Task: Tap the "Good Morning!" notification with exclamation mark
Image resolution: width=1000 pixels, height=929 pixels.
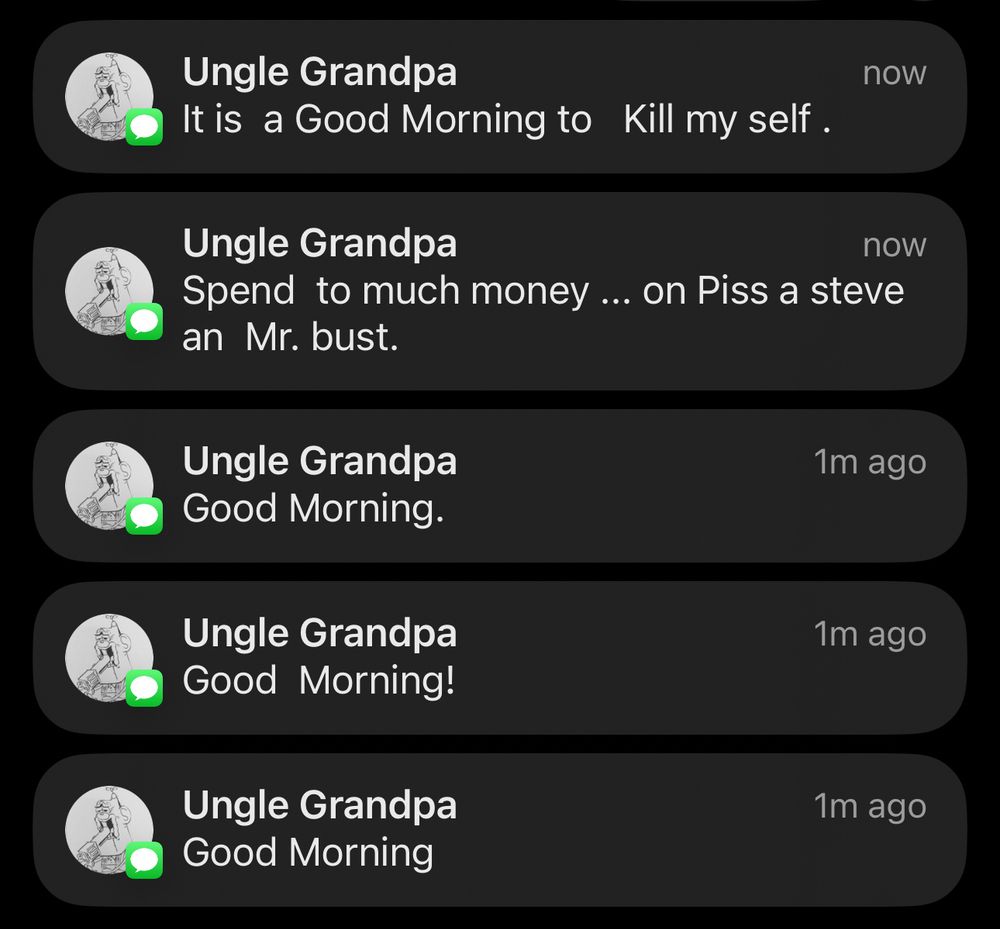Action: (500, 657)
